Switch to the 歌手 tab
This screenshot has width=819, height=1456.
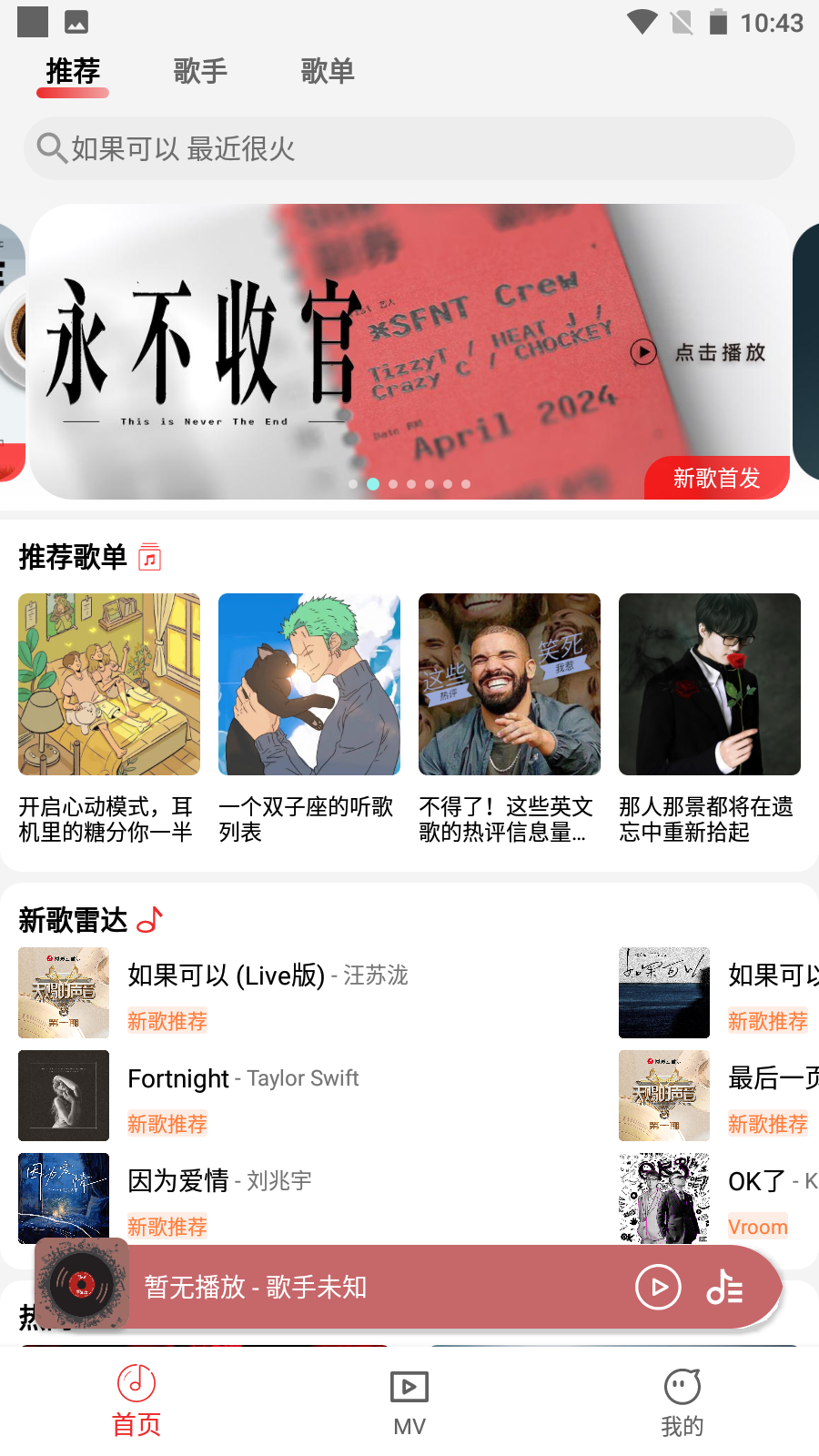point(200,71)
